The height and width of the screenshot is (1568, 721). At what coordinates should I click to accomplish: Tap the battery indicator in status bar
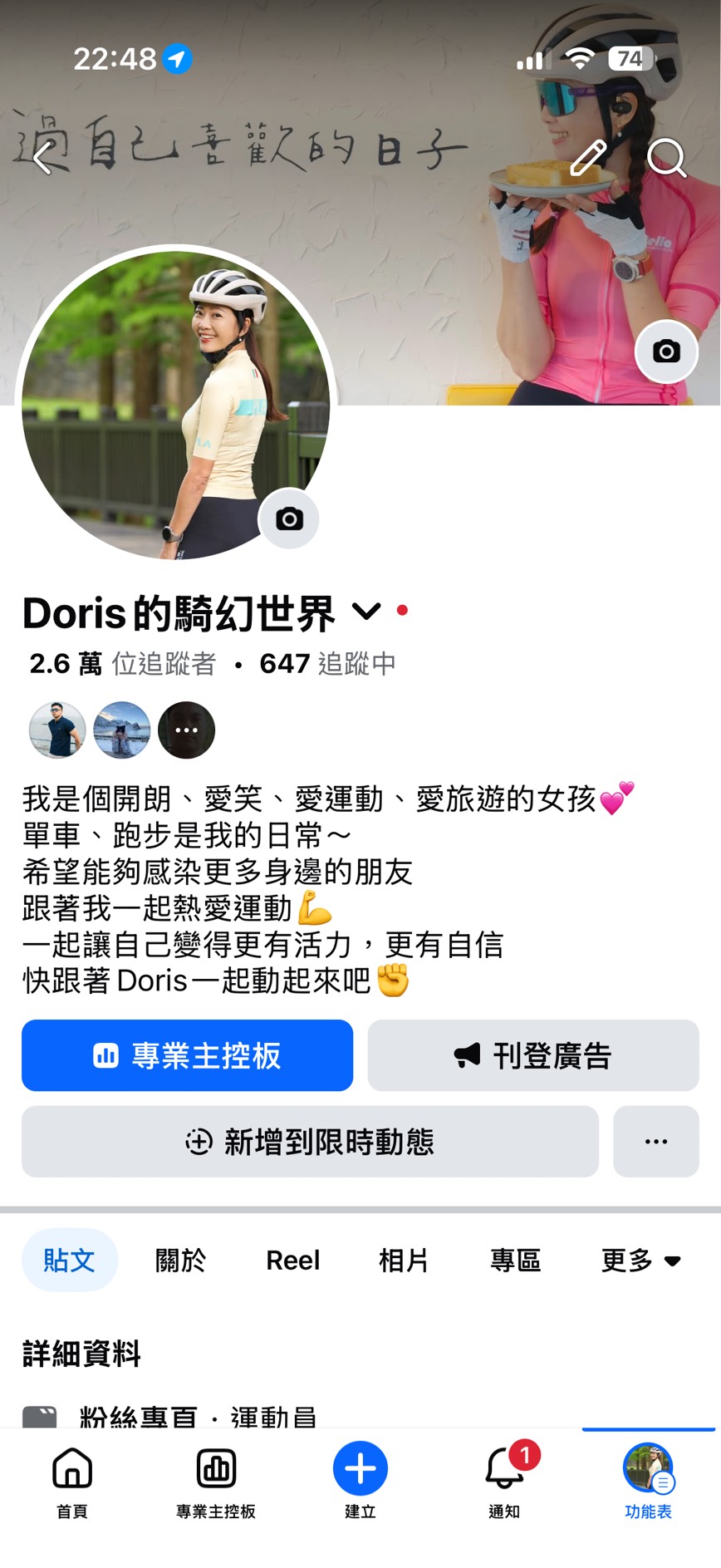pos(629,59)
